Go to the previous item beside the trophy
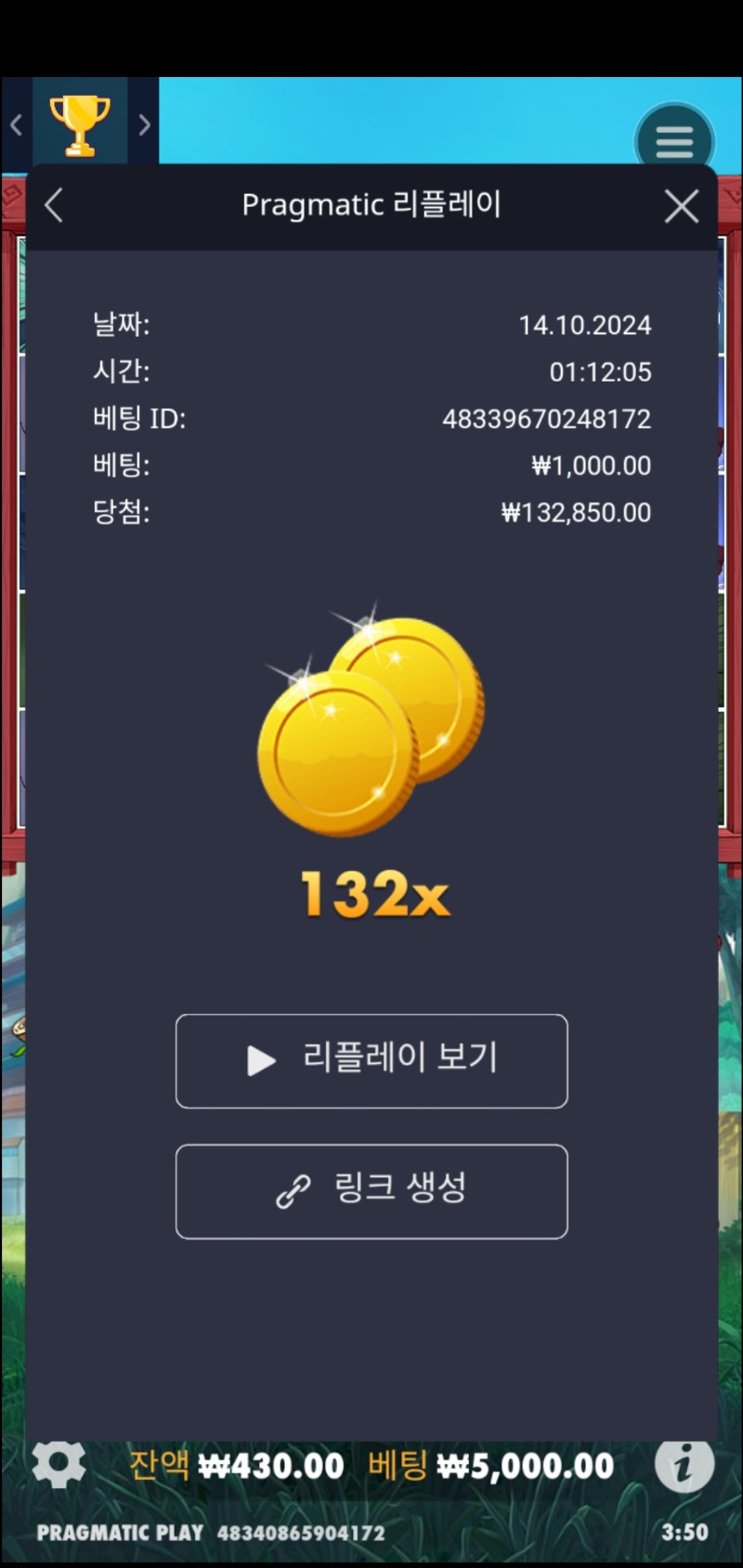 point(16,124)
